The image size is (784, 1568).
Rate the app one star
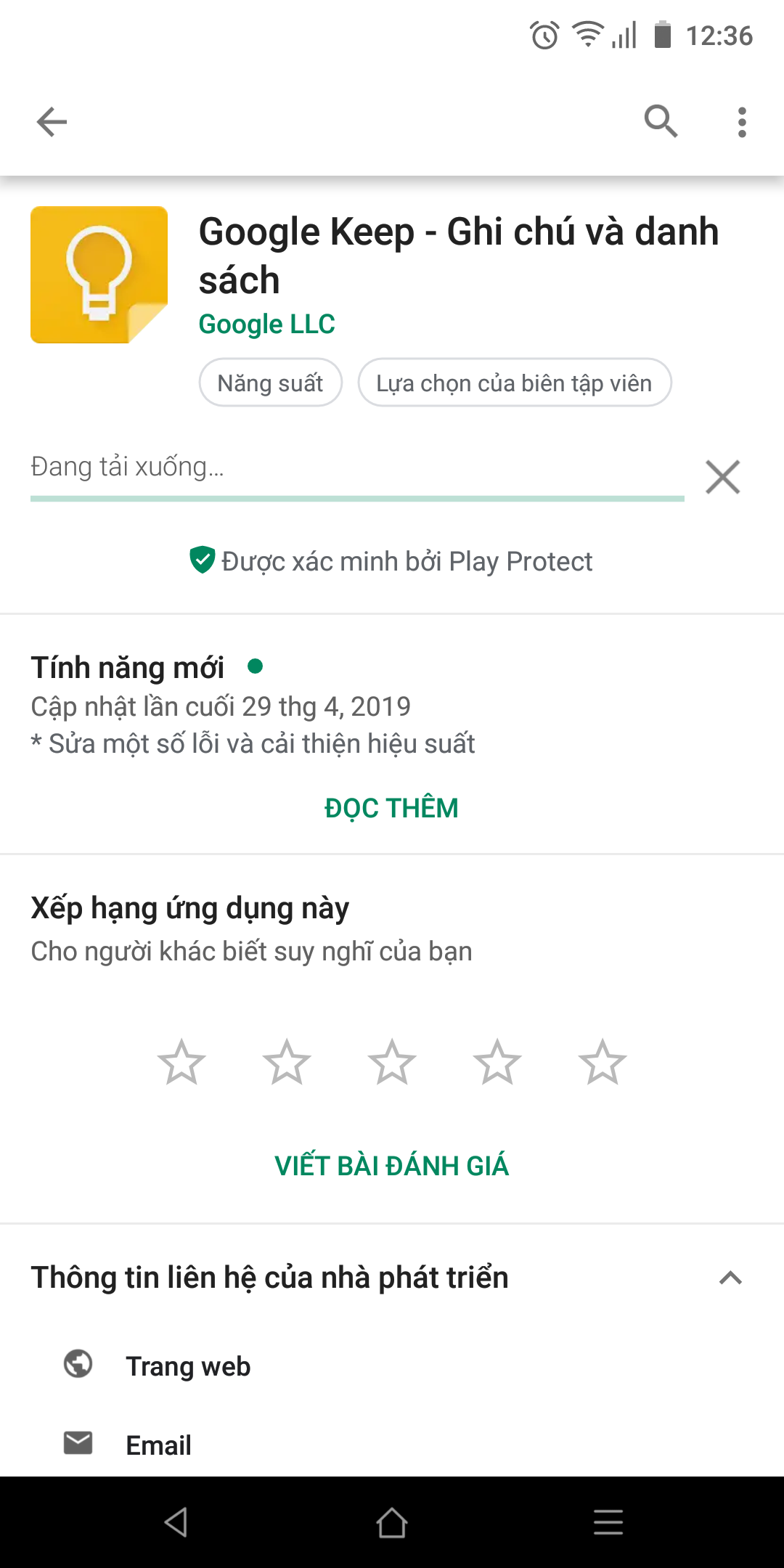(181, 1062)
